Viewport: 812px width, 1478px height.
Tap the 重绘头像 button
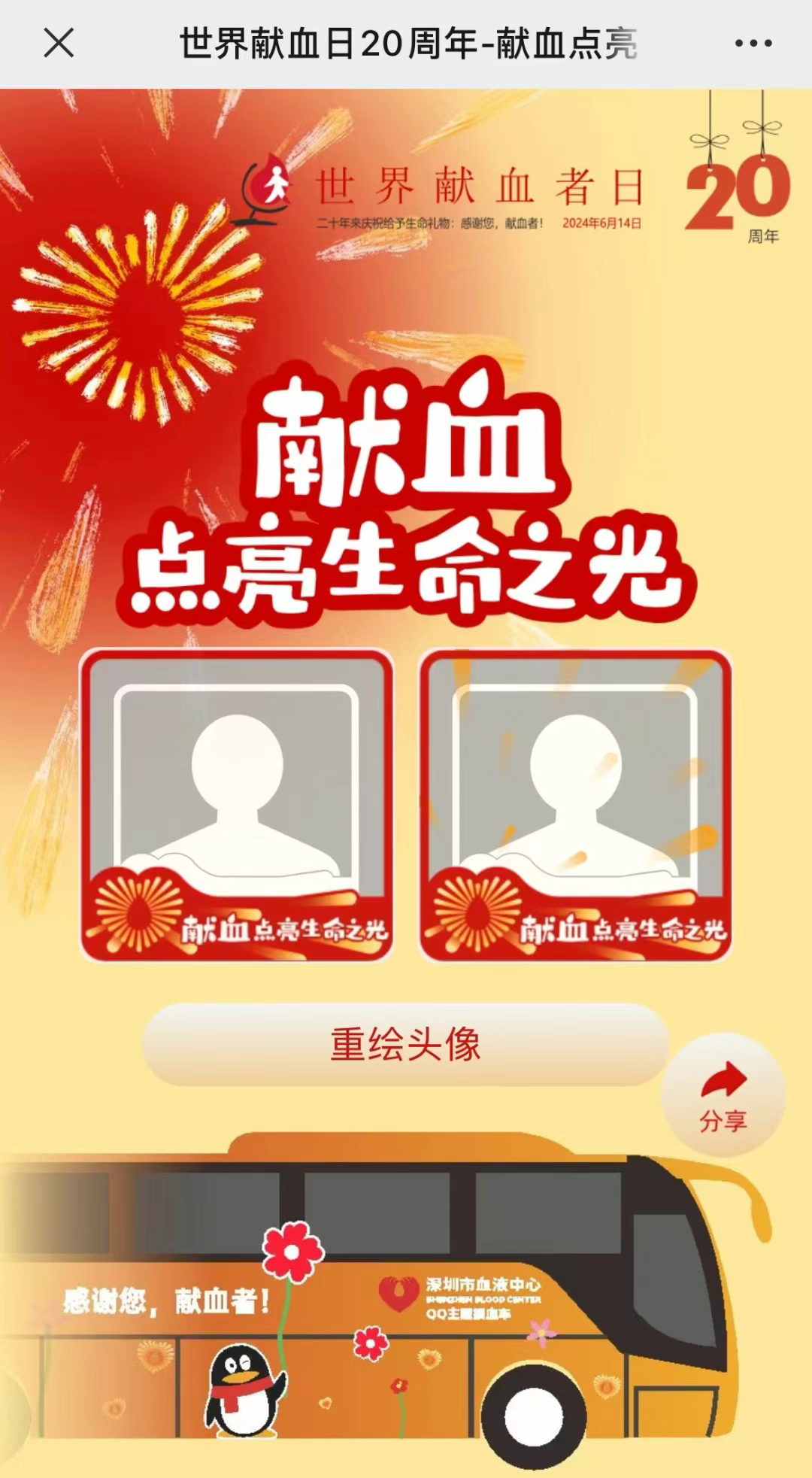click(405, 1044)
